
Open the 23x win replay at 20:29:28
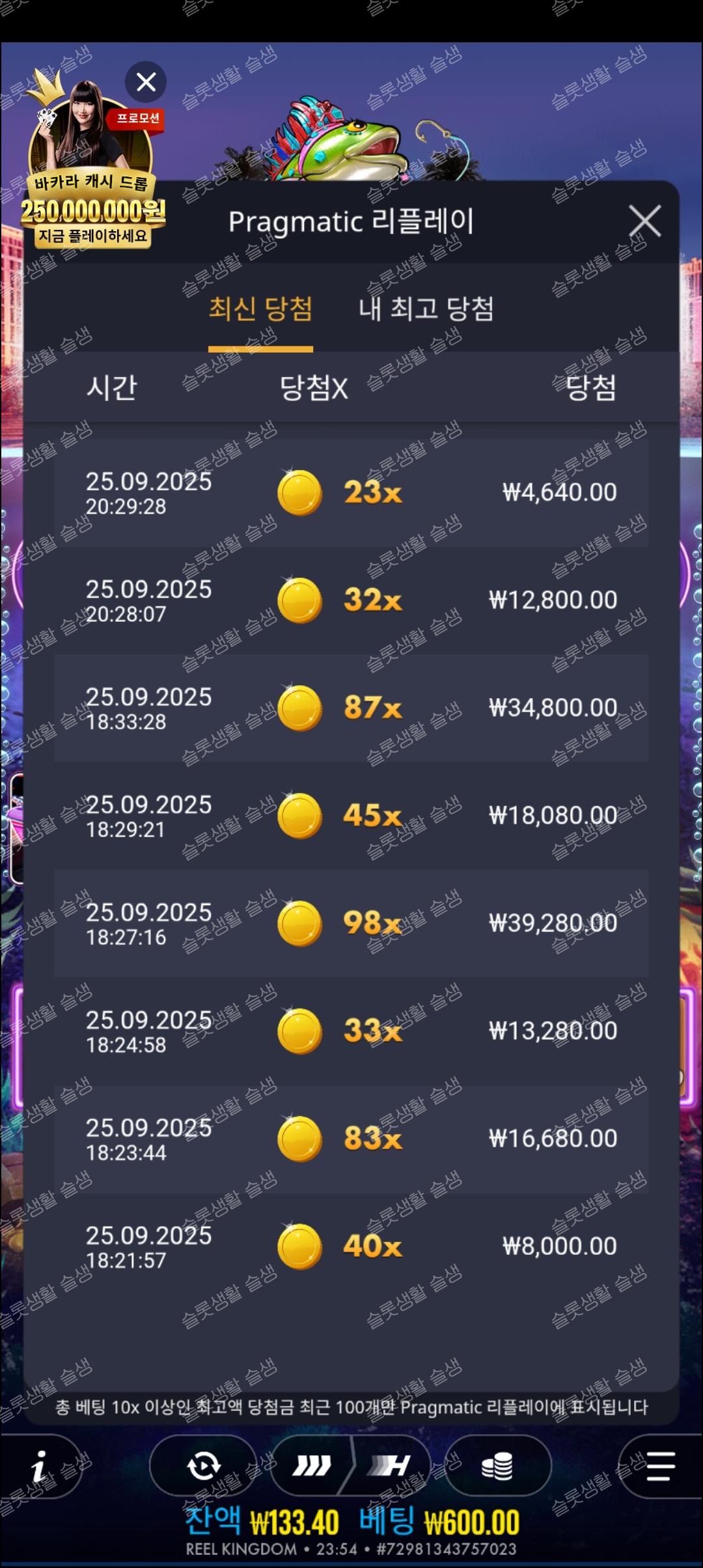[351, 492]
